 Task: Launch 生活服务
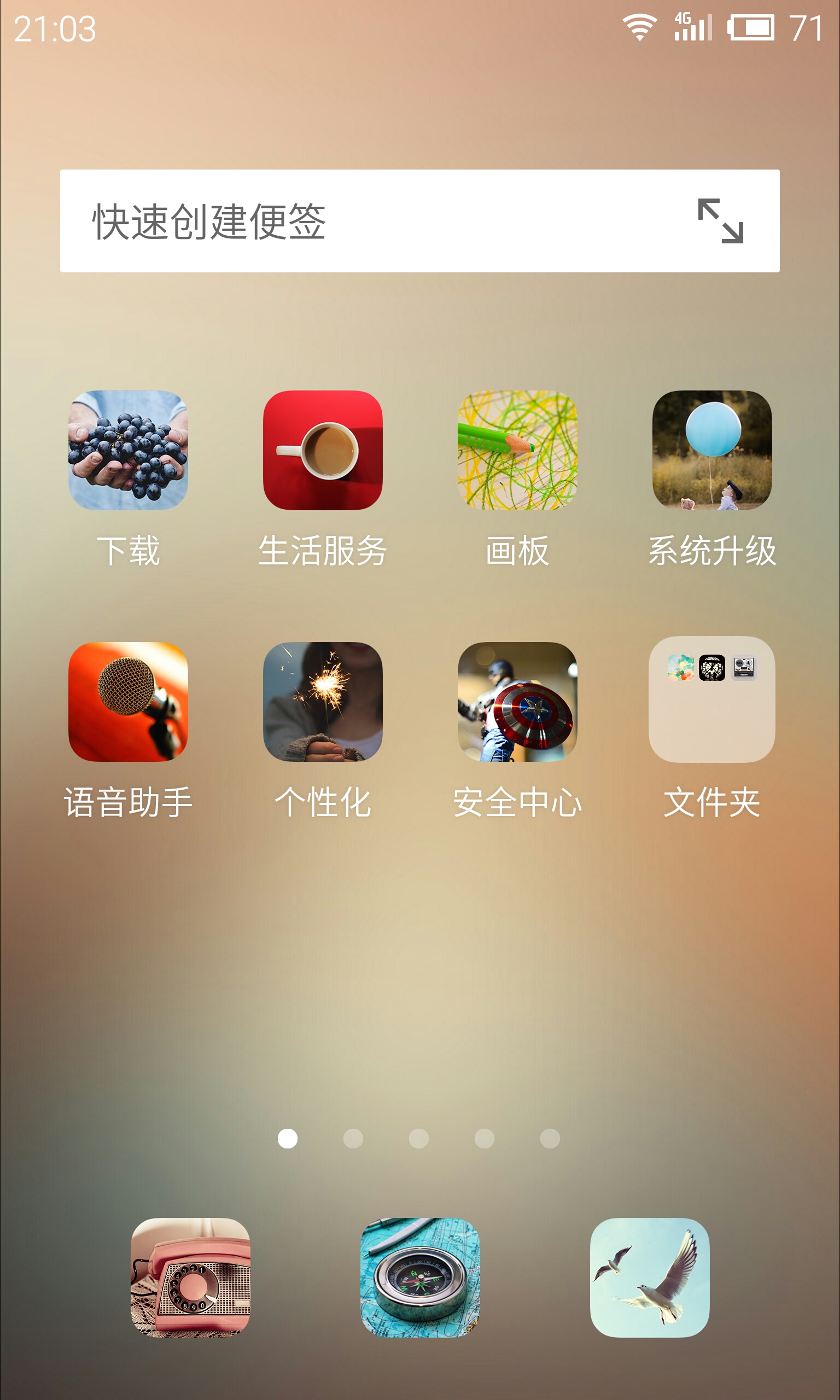[x=323, y=451]
